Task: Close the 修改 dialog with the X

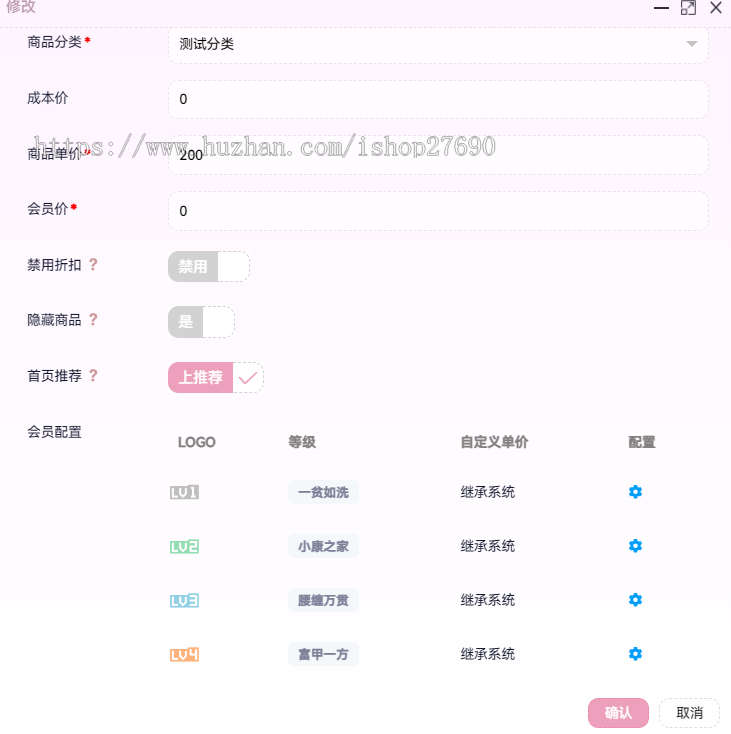Action: pyautogui.click(x=715, y=8)
